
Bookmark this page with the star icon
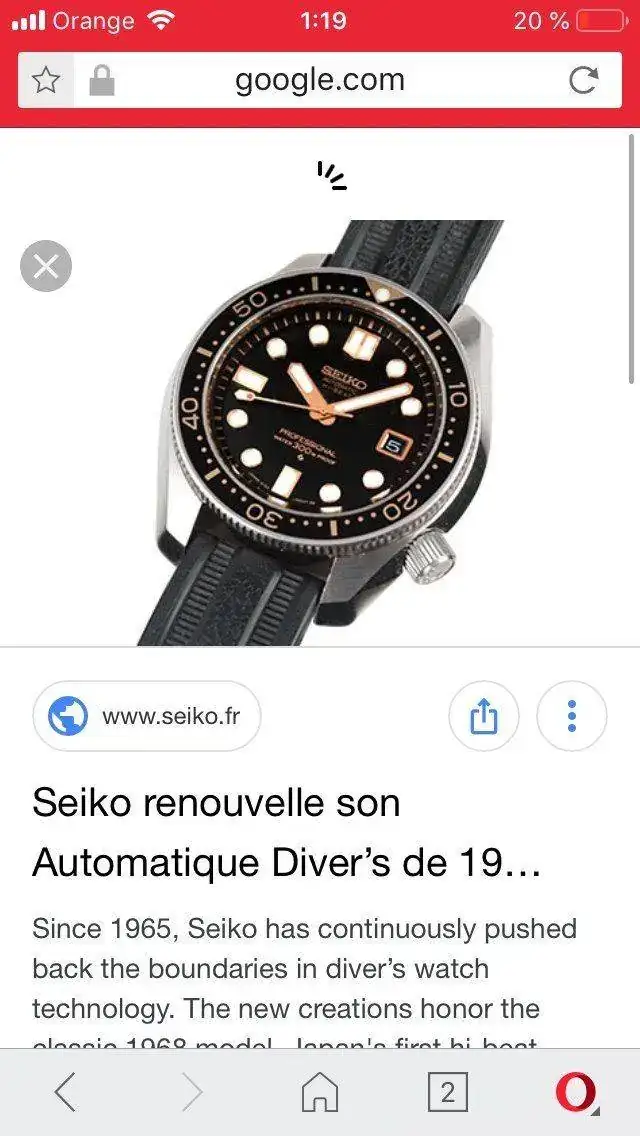[x=46, y=81]
